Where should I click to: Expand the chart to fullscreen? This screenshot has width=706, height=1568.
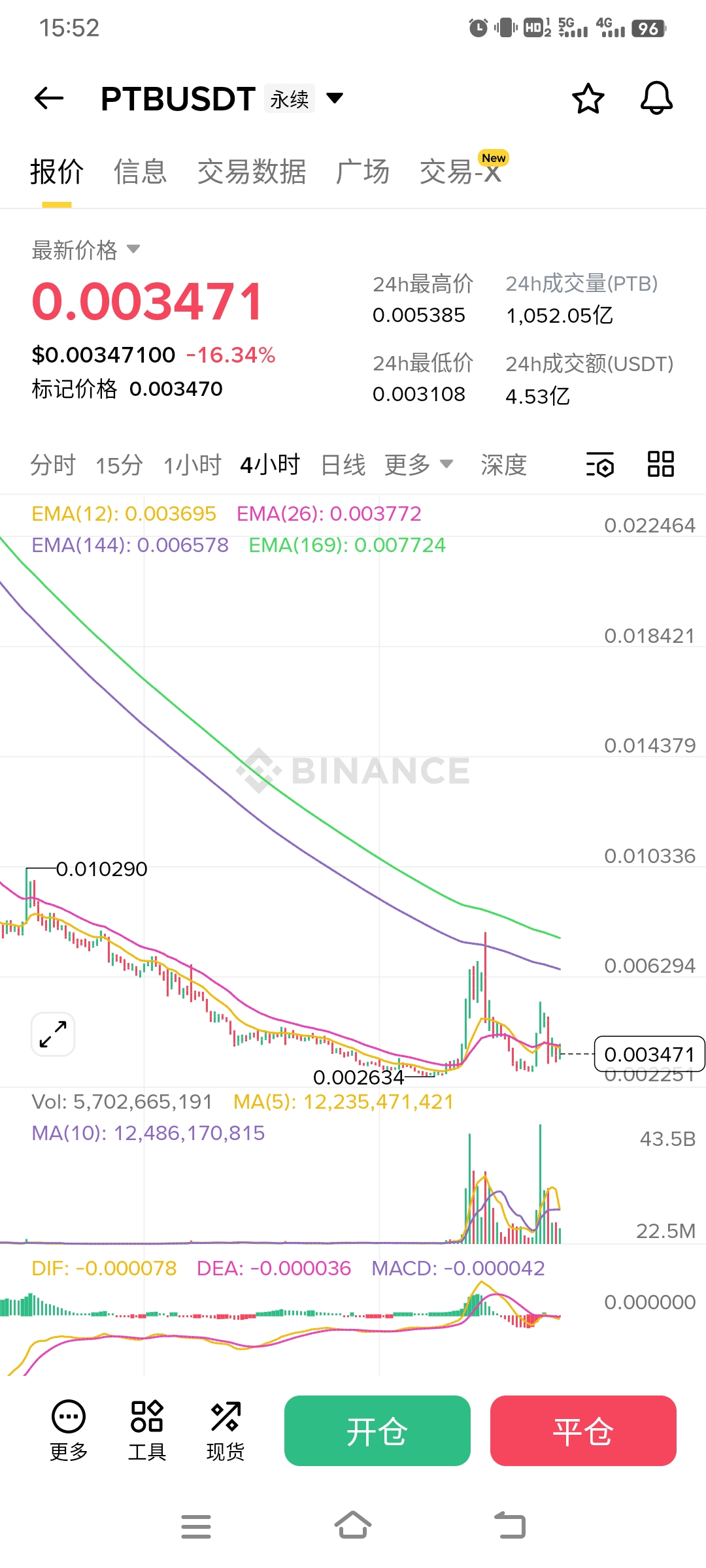pyautogui.click(x=53, y=1034)
